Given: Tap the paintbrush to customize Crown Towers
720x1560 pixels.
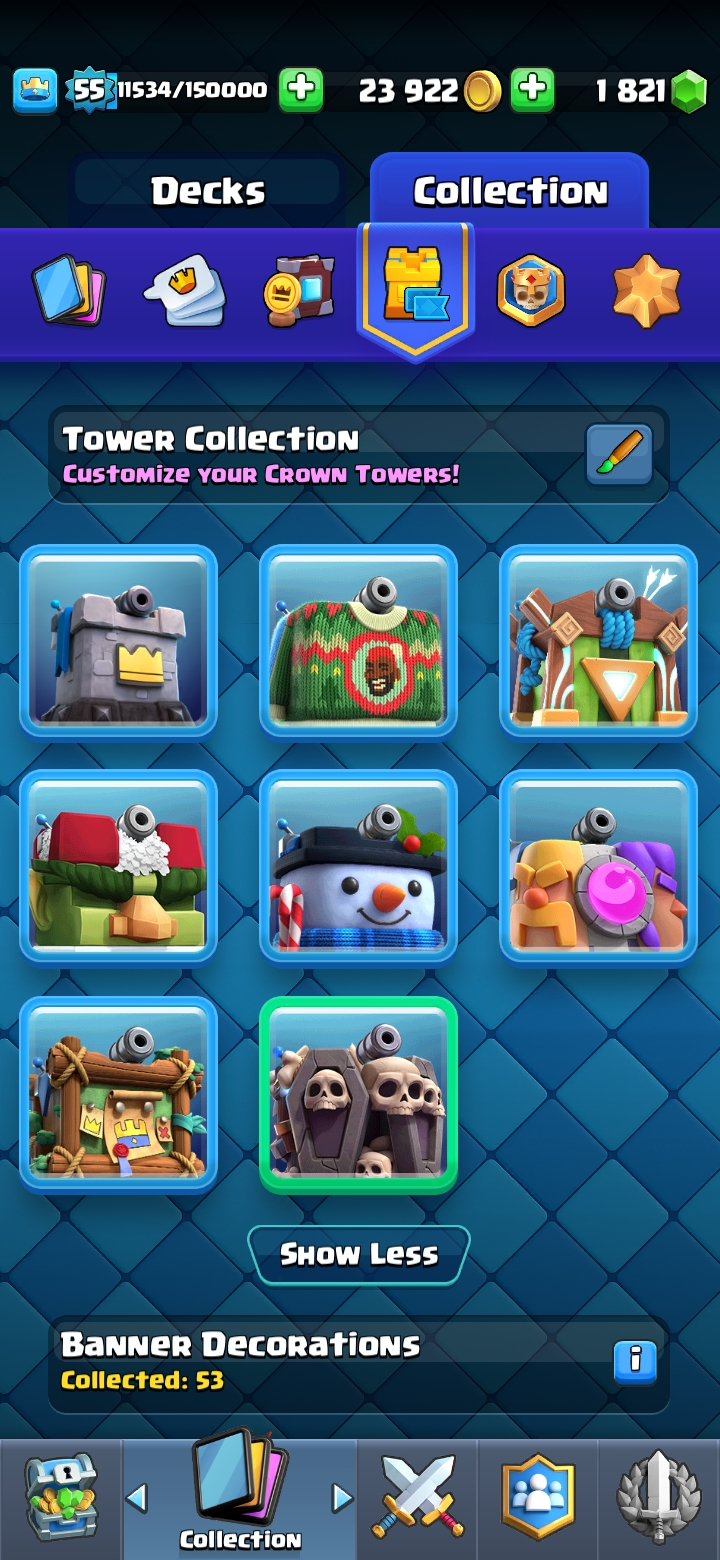Looking at the screenshot, I should tap(619, 455).
